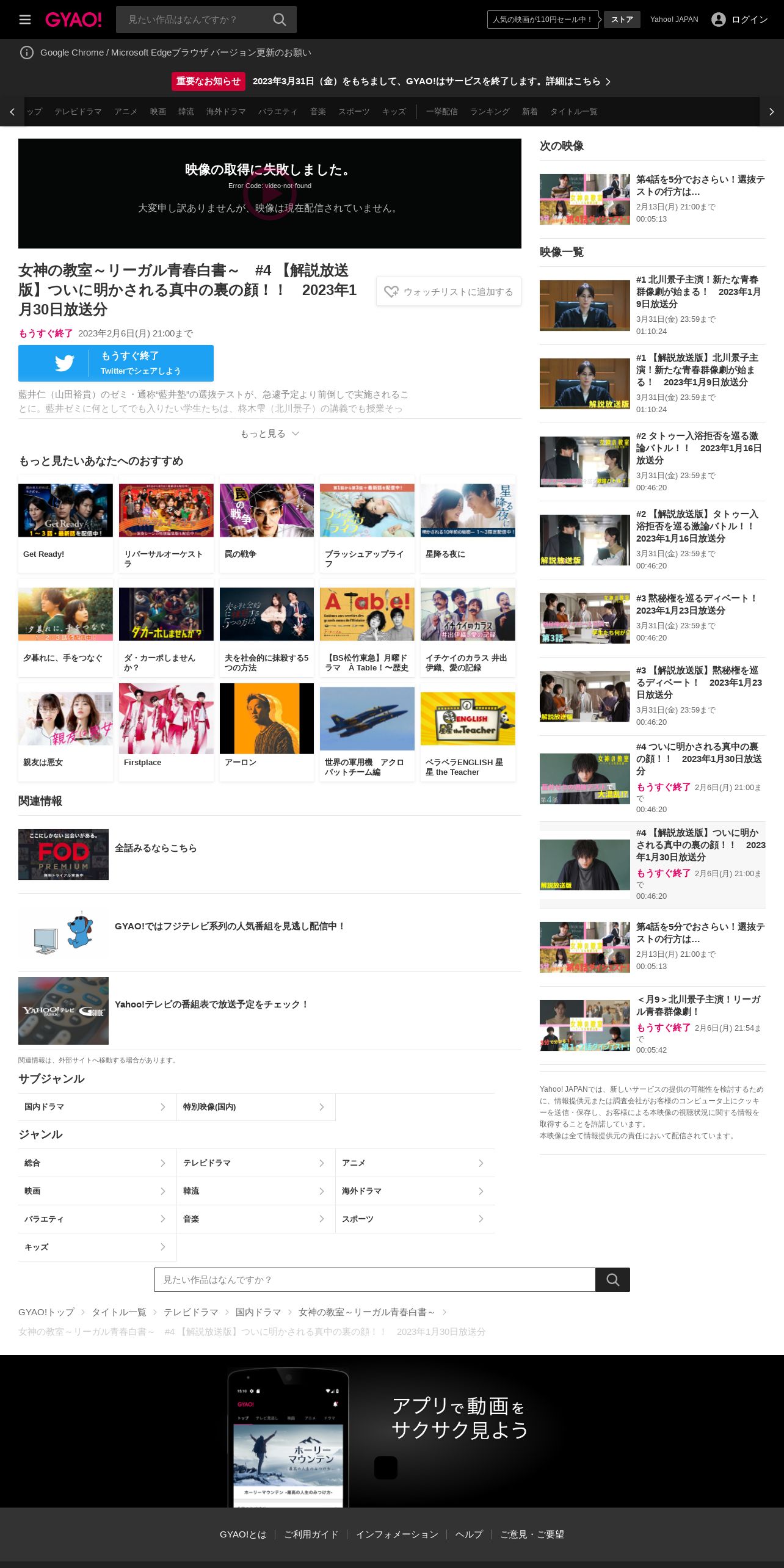
Task: Tap ログイン to sign in
Action: pos(739,20)
